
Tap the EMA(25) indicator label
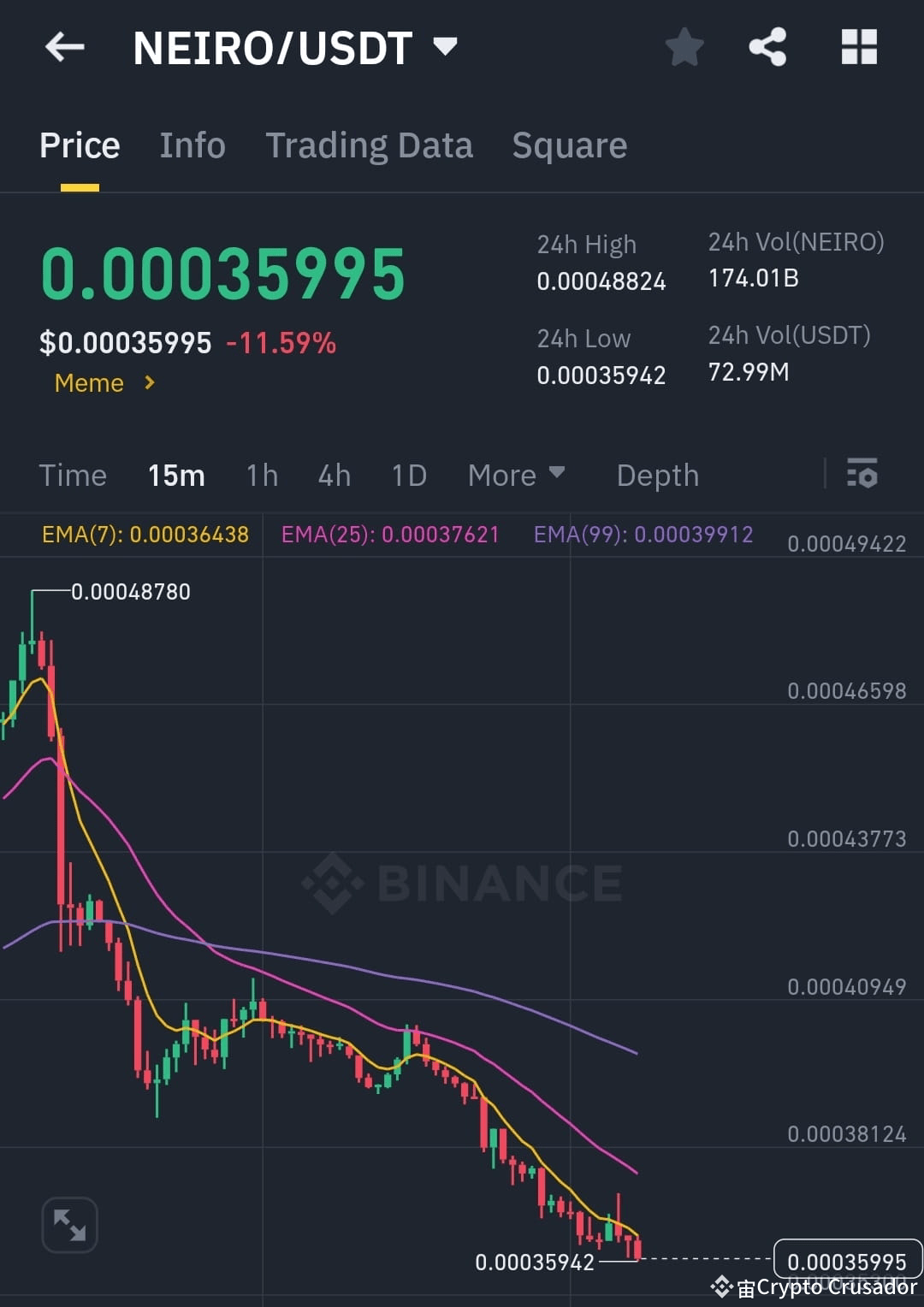(x=389, y=534)
